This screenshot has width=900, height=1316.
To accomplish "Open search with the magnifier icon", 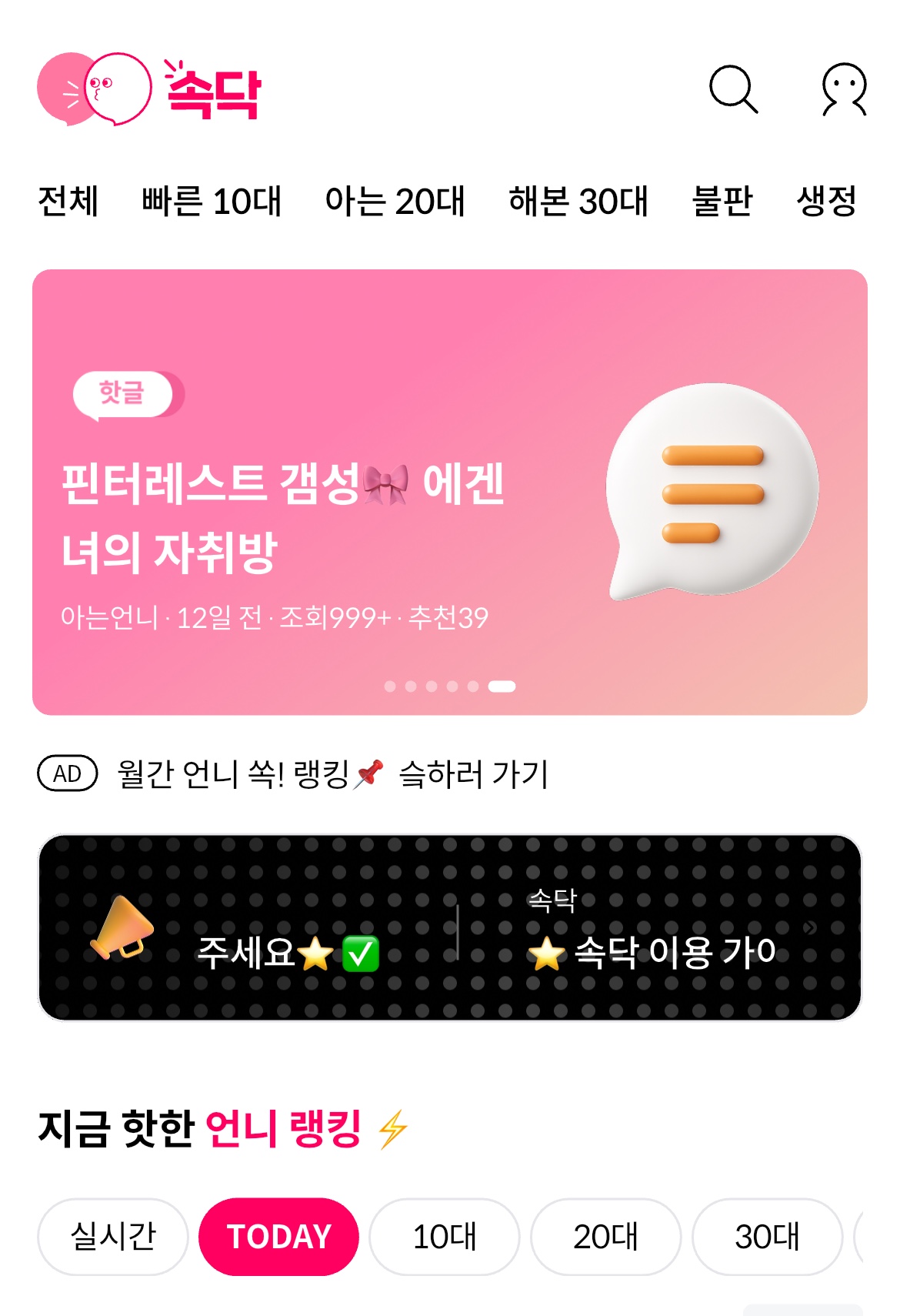I will click(733, 90).
